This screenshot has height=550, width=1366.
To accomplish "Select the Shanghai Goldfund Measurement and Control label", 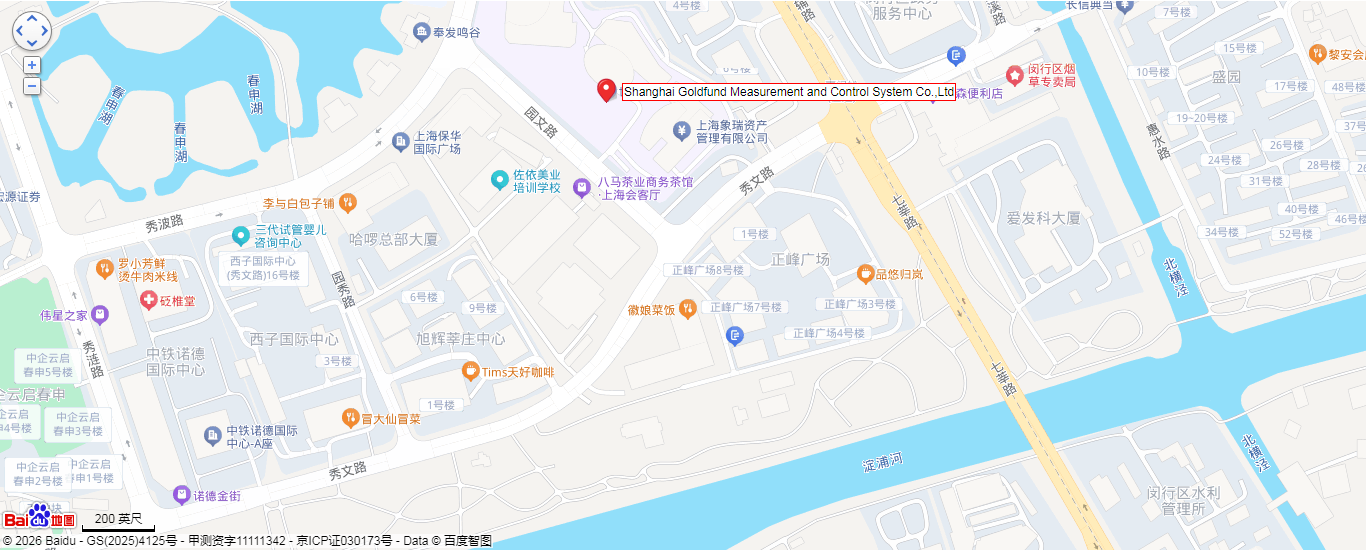I will (x=788, y=92).
